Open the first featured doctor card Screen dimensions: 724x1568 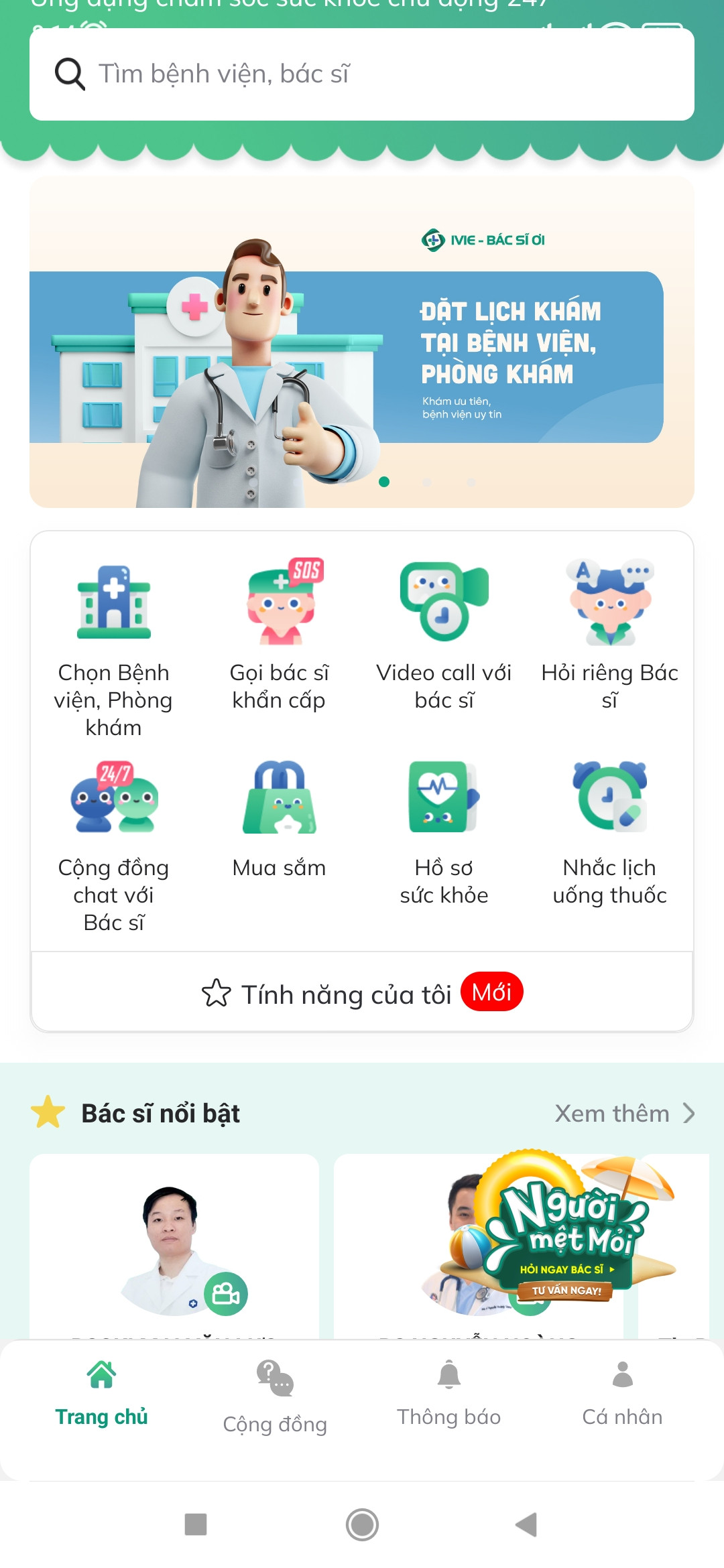pyautogui.click(x=174, y=1246)
